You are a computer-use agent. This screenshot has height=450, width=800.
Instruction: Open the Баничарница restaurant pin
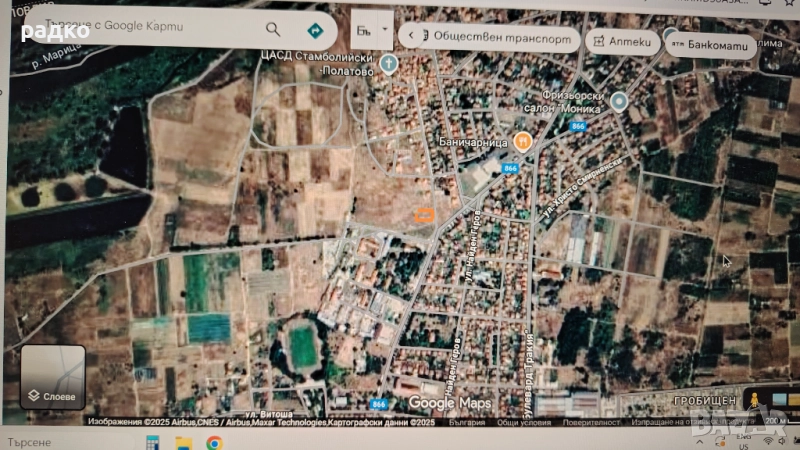[522, 142]
